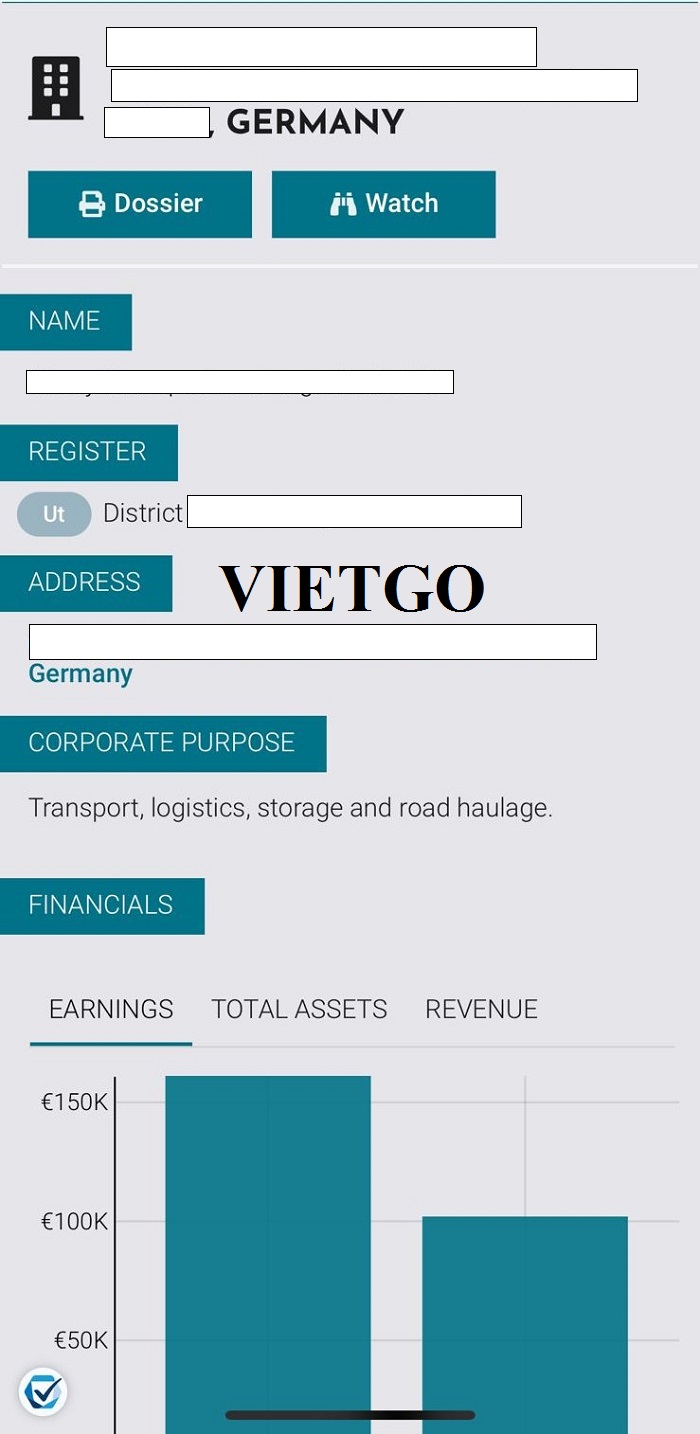Switch to the Total Assets tab
This screenshot has width=700, height=1434.
click(299, 1009)
